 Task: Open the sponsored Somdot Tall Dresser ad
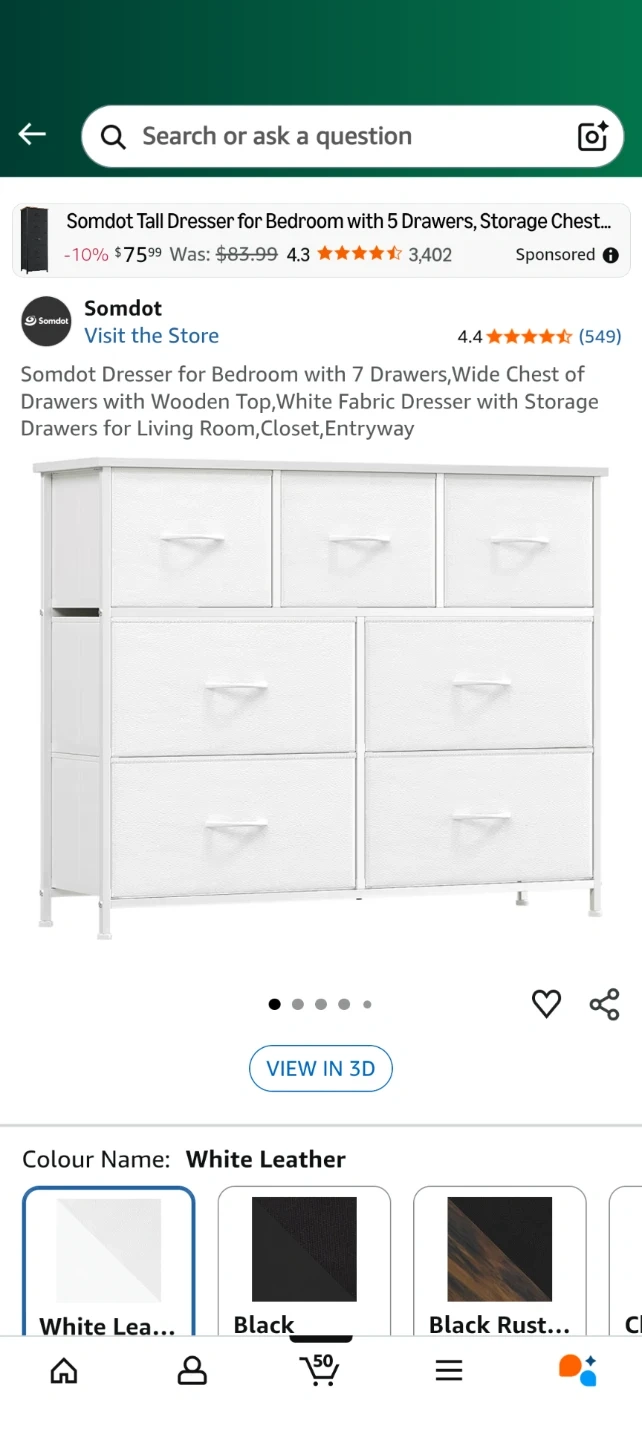pos(321,239)
